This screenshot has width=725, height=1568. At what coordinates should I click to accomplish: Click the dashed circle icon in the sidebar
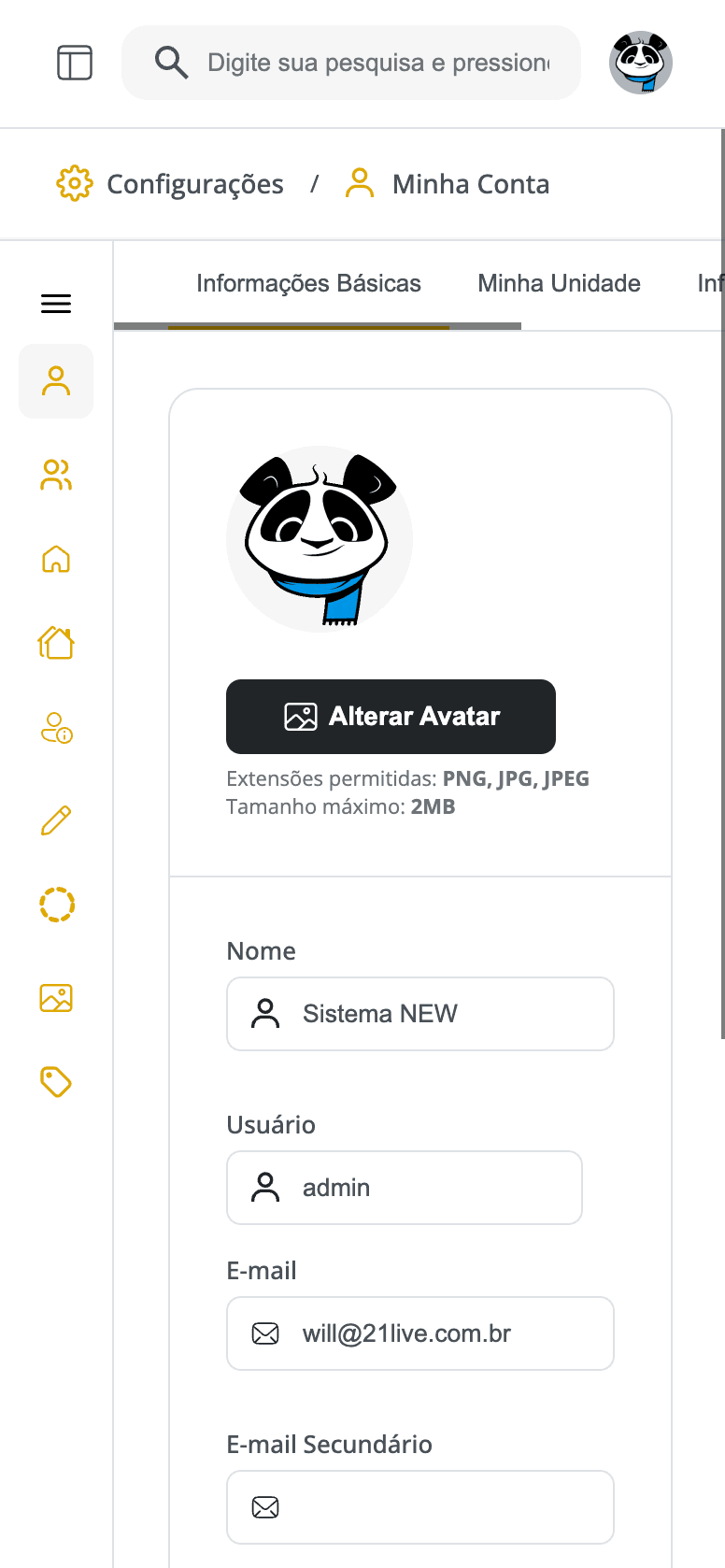(56, 904)
